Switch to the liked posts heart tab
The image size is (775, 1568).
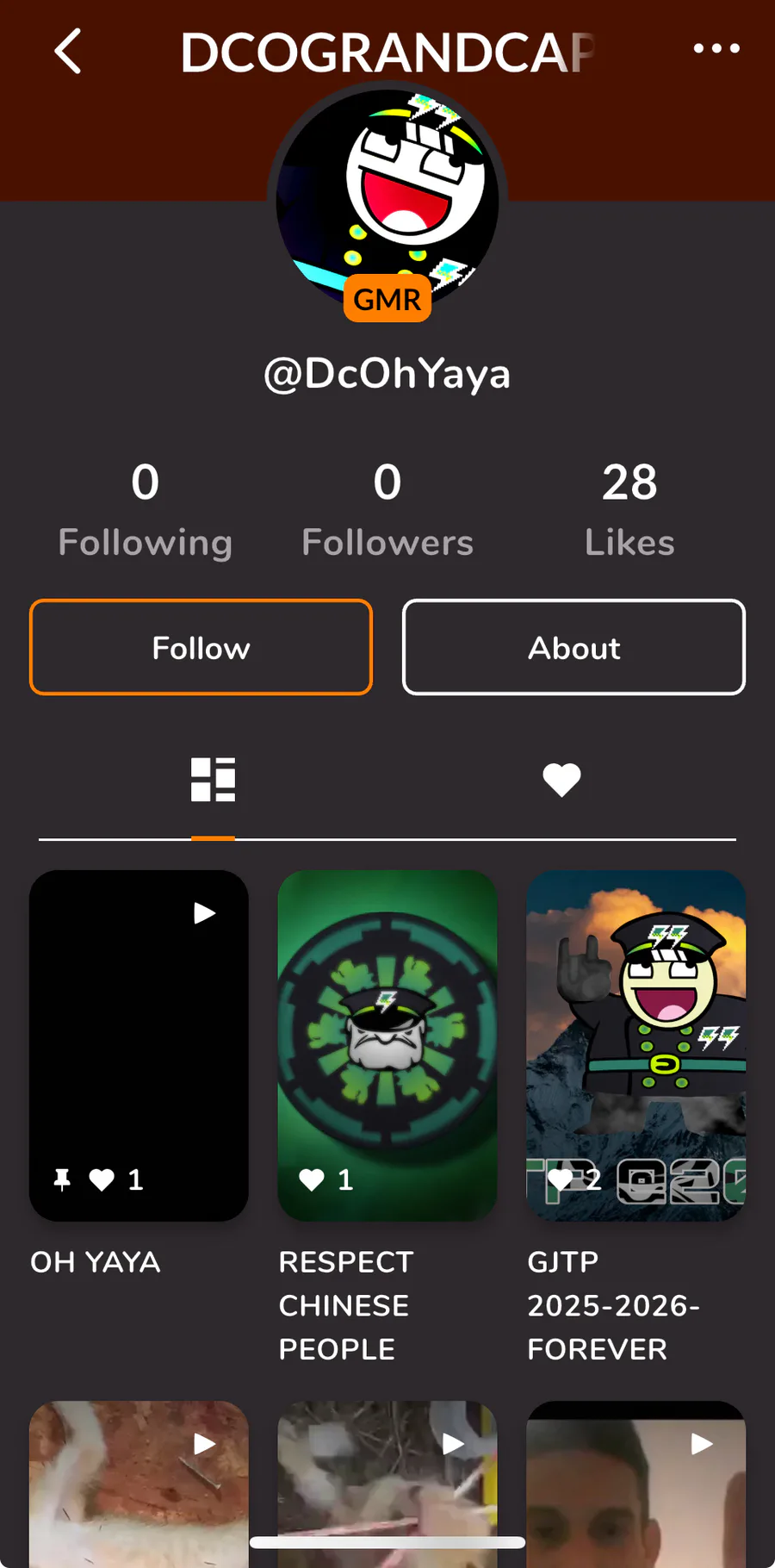561,780
